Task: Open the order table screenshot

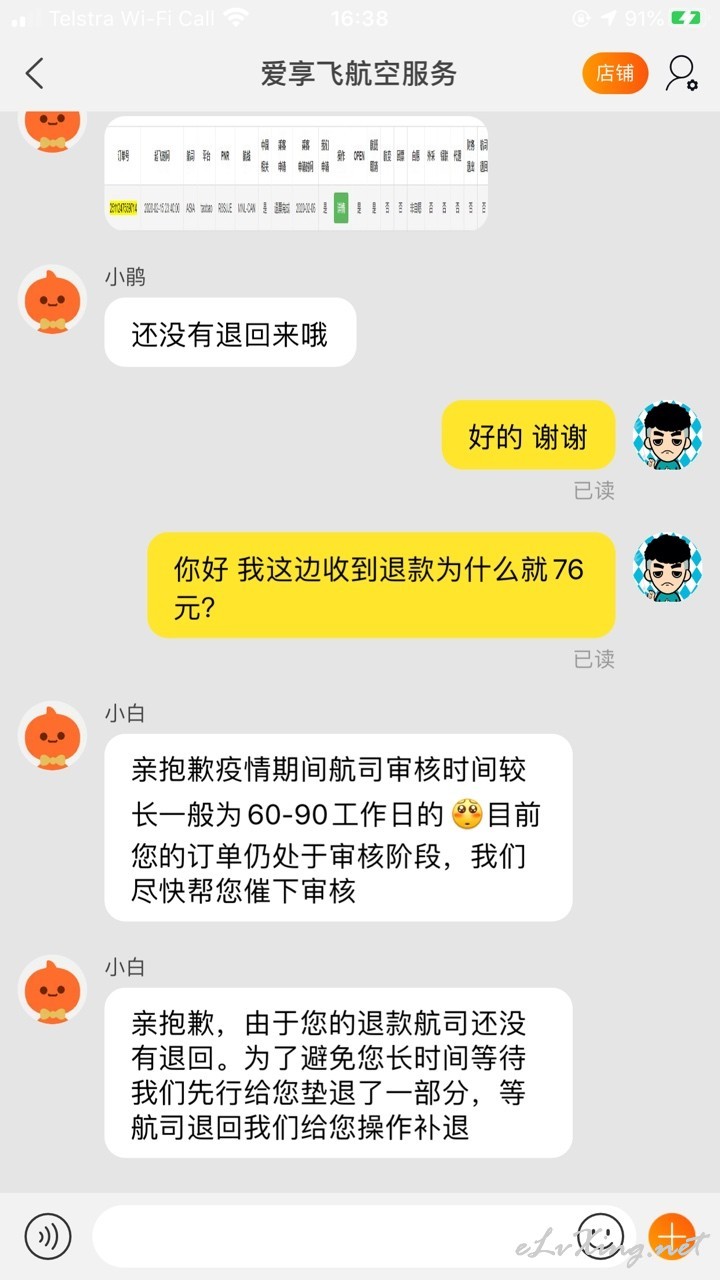Action: click(296, 173)
